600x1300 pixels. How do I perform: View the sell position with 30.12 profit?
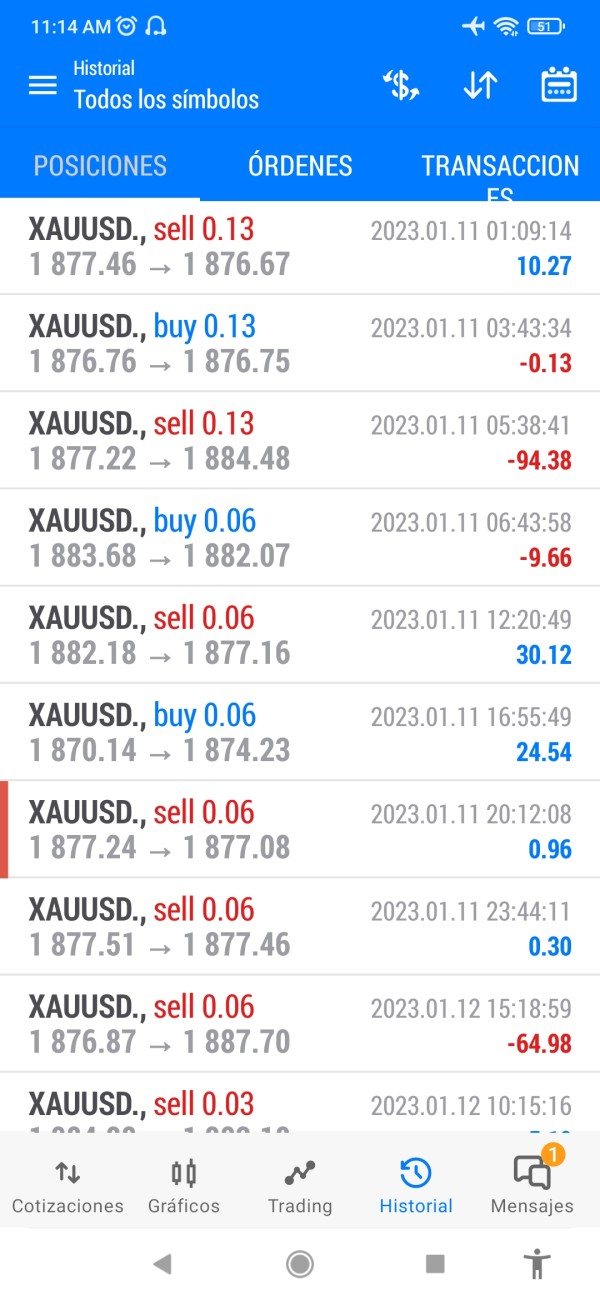(300, 634)
